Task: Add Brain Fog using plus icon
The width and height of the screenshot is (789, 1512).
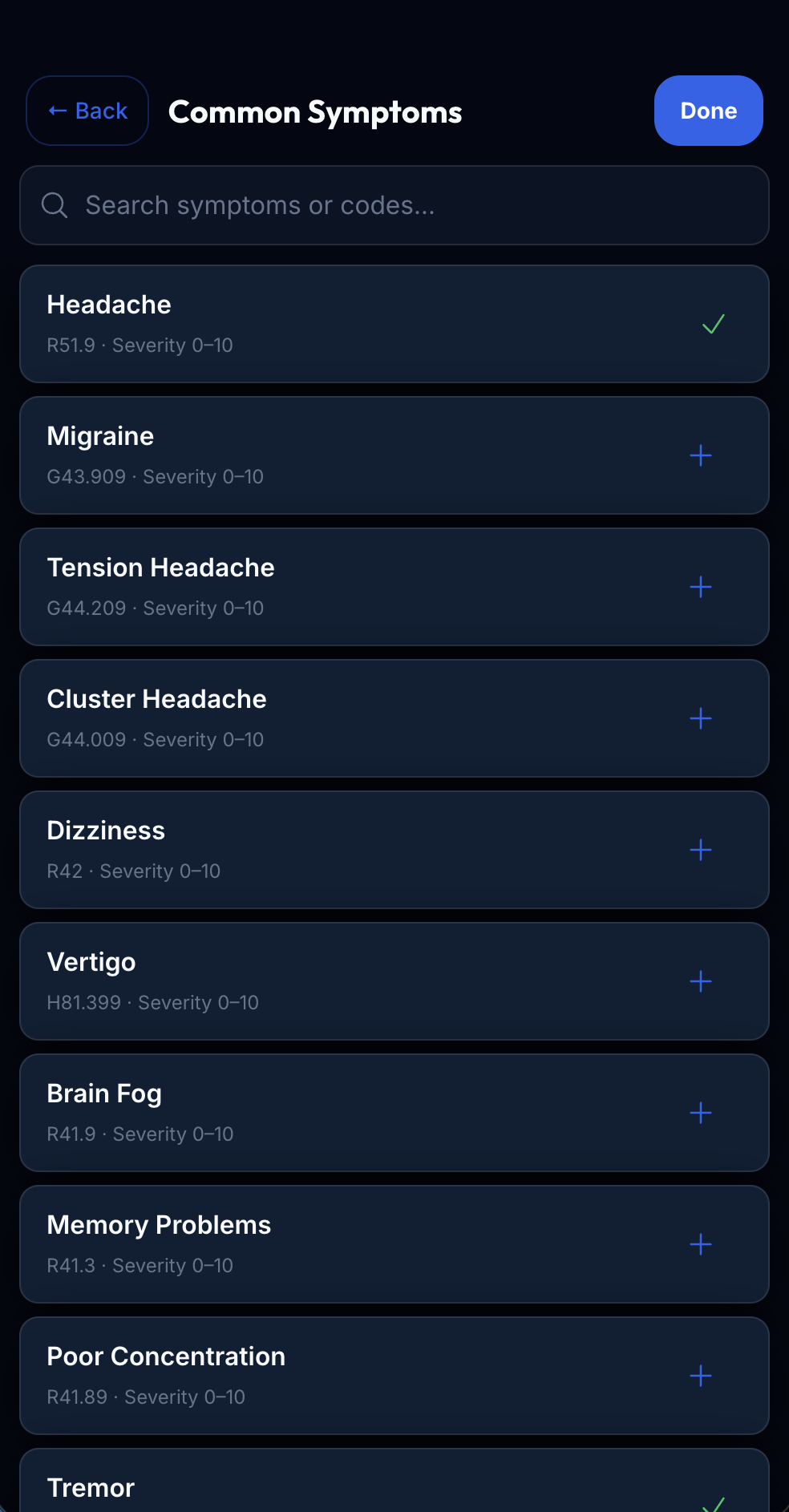Action: coord(700,1113)
